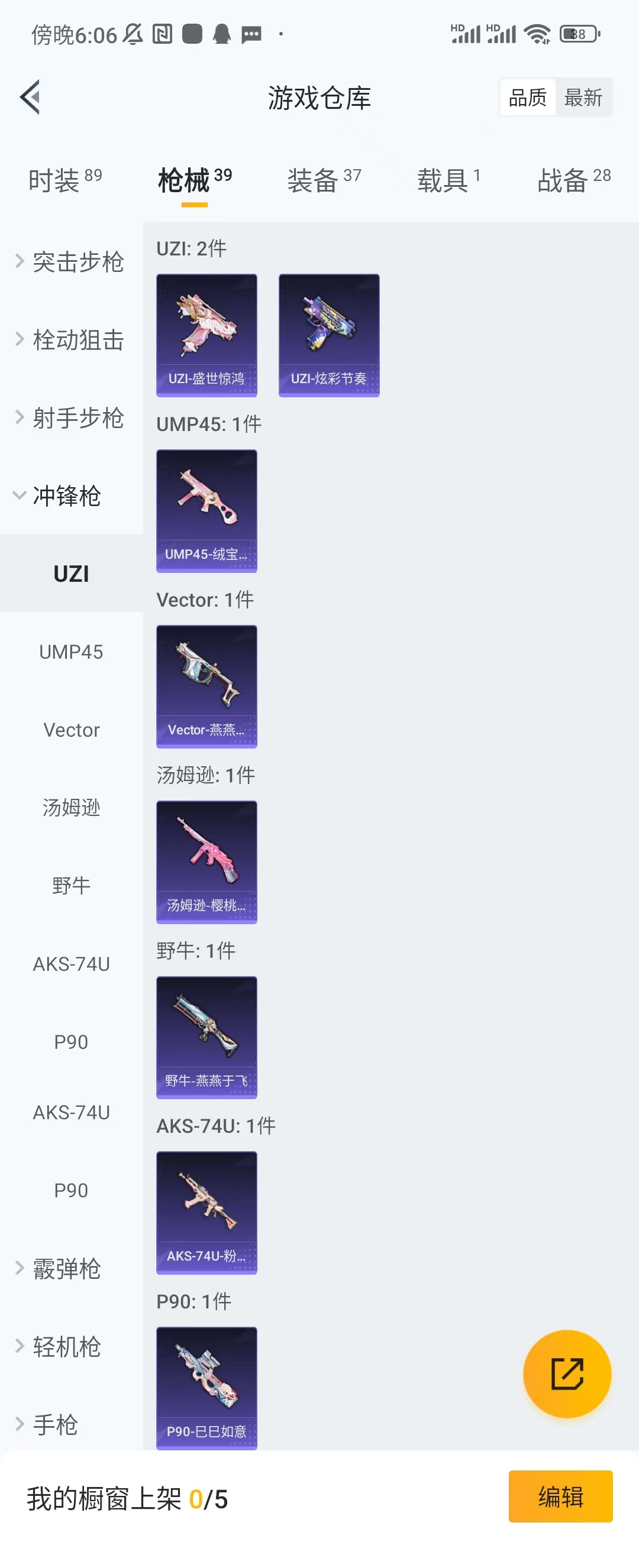Expand the 突击步枪 category
639x1568 pixels.
click(x=70, y=262)
